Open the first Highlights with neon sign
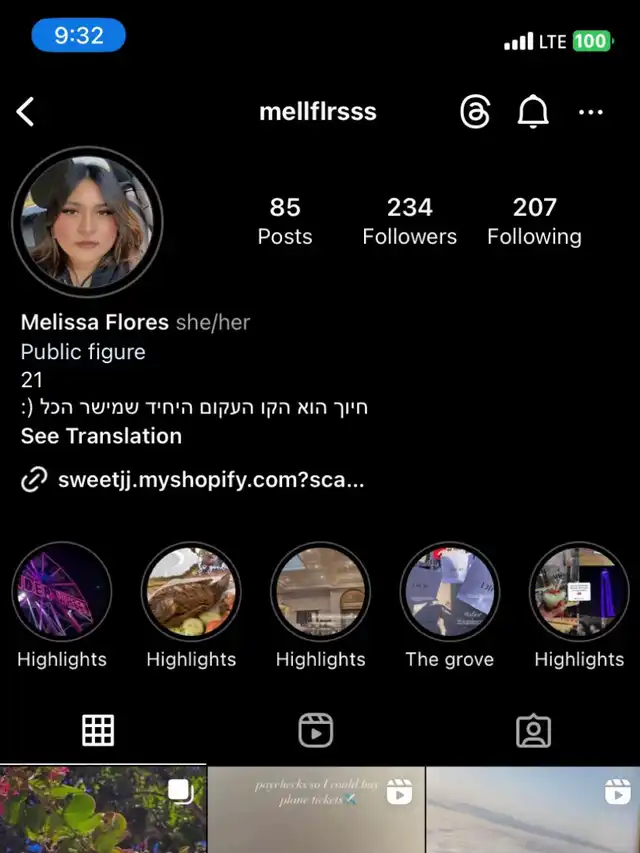Image resolution: width=640 pixels, height=853 pixels. [62, 593]
